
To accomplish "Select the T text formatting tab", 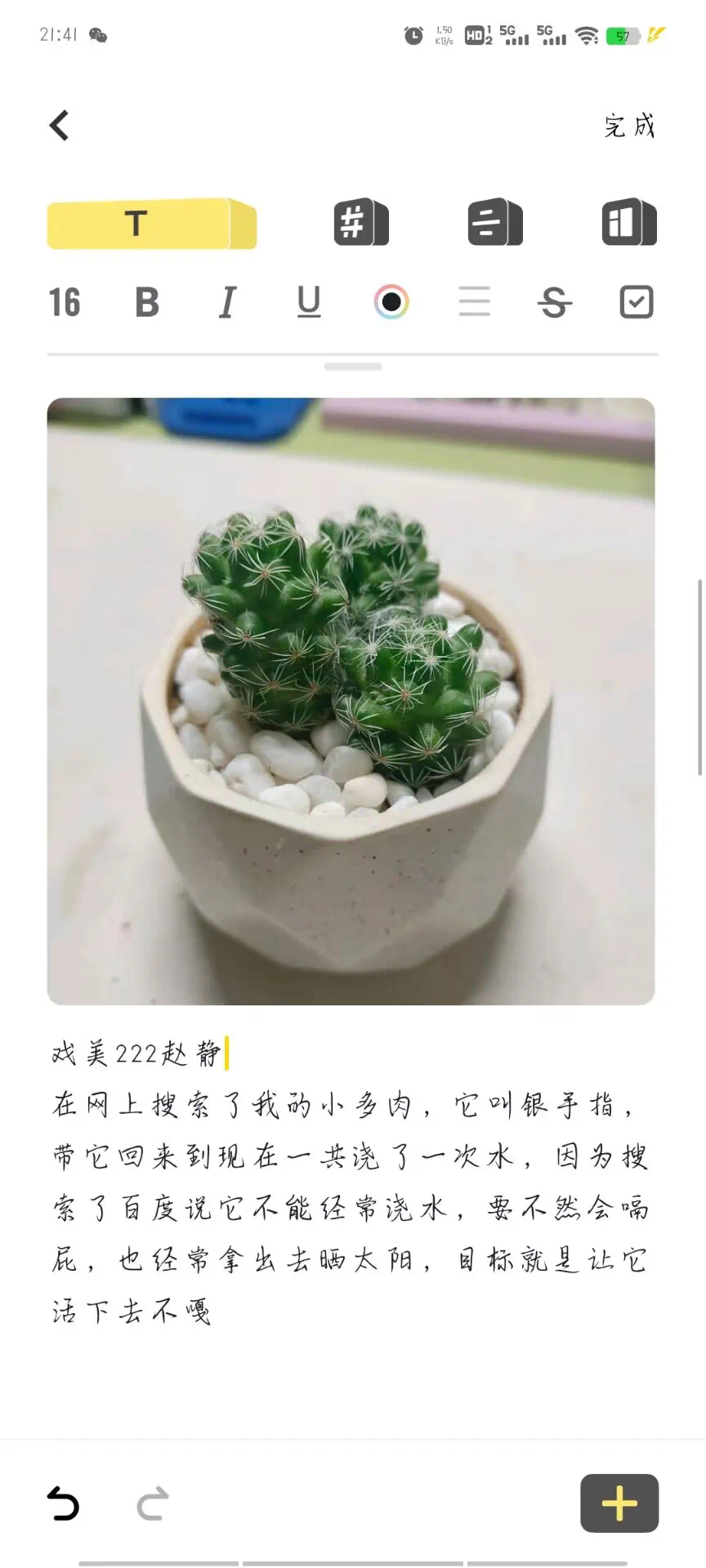I will tap(151, 223).
